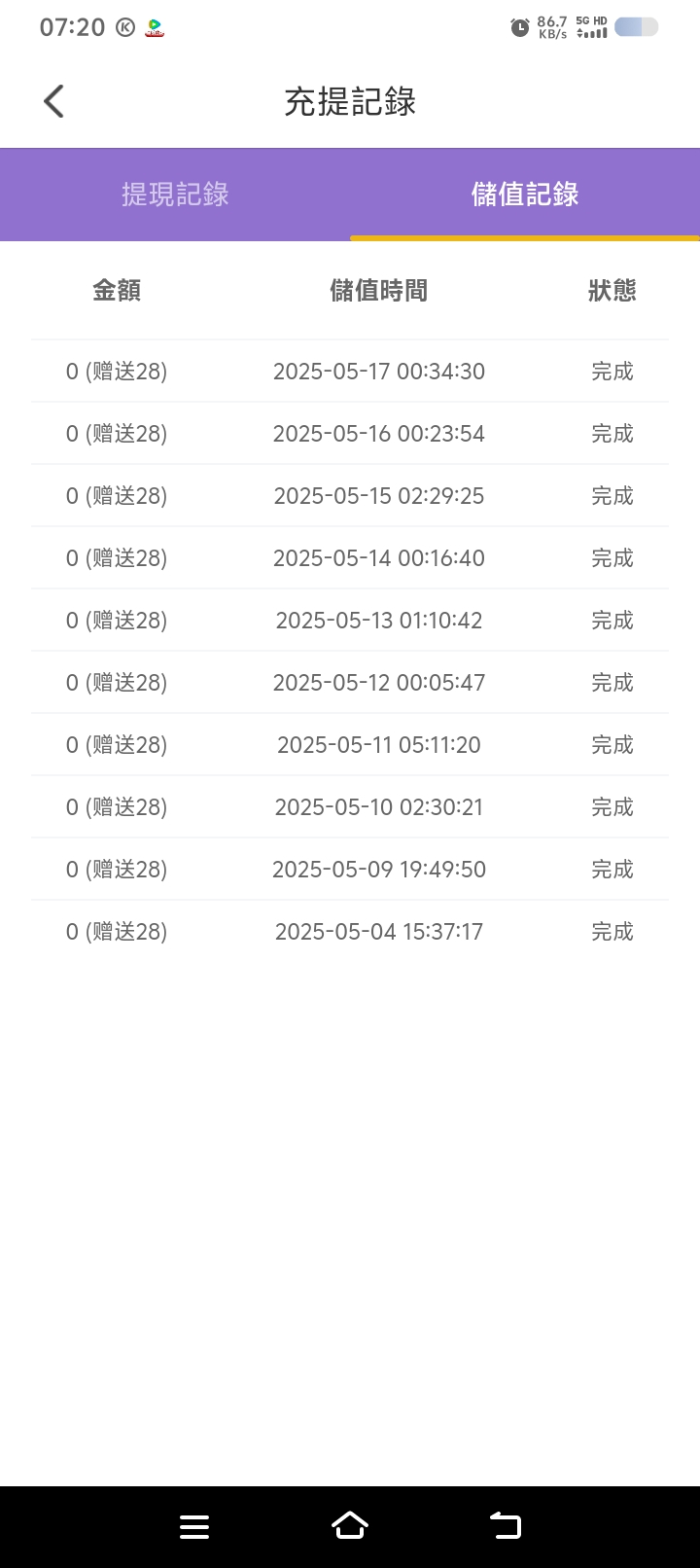Go back using the top-left arrow

click(53, 101)
